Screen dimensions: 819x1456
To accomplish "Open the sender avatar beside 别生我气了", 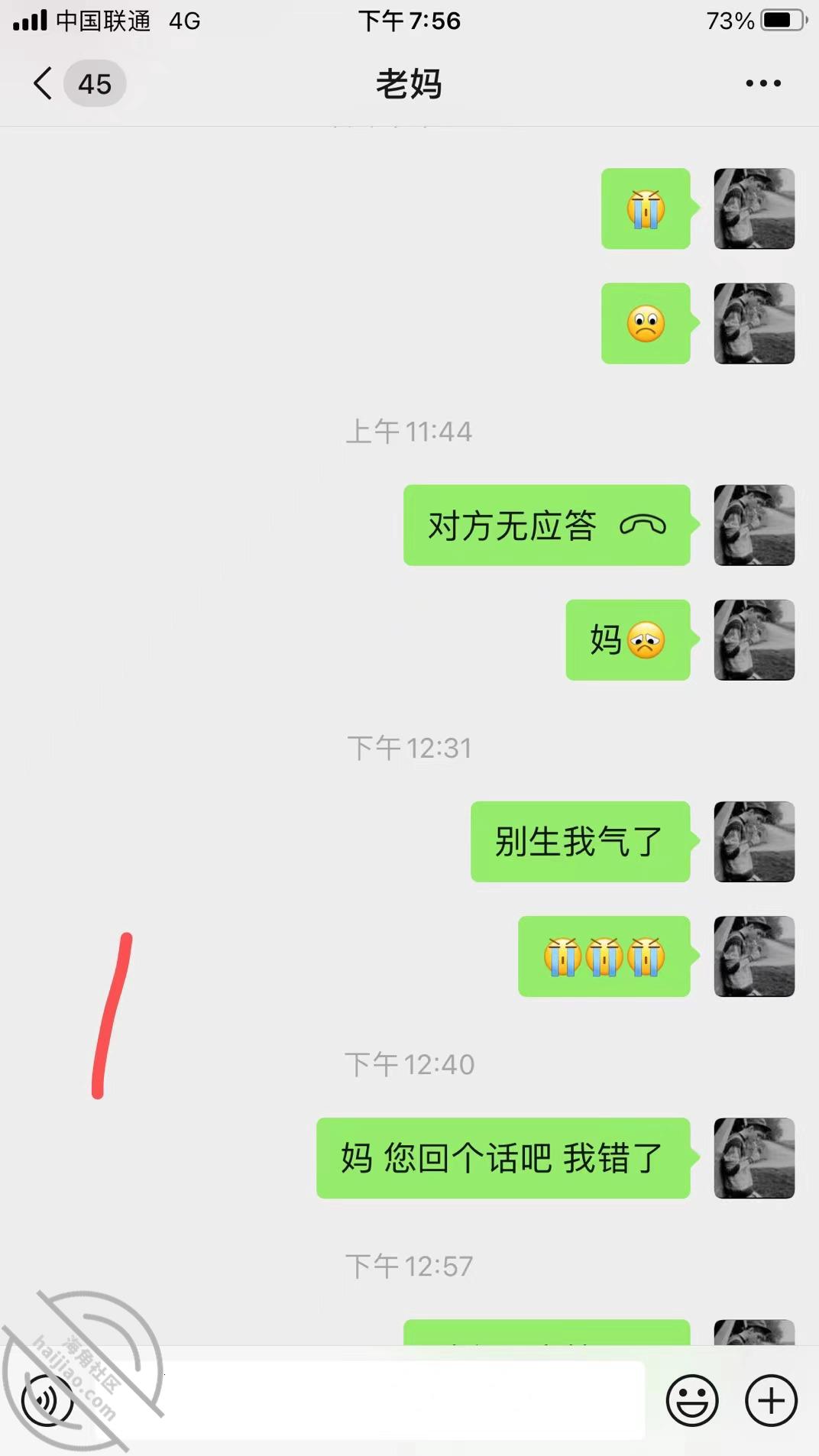I will pyautogui.click(x=754, y=842).
